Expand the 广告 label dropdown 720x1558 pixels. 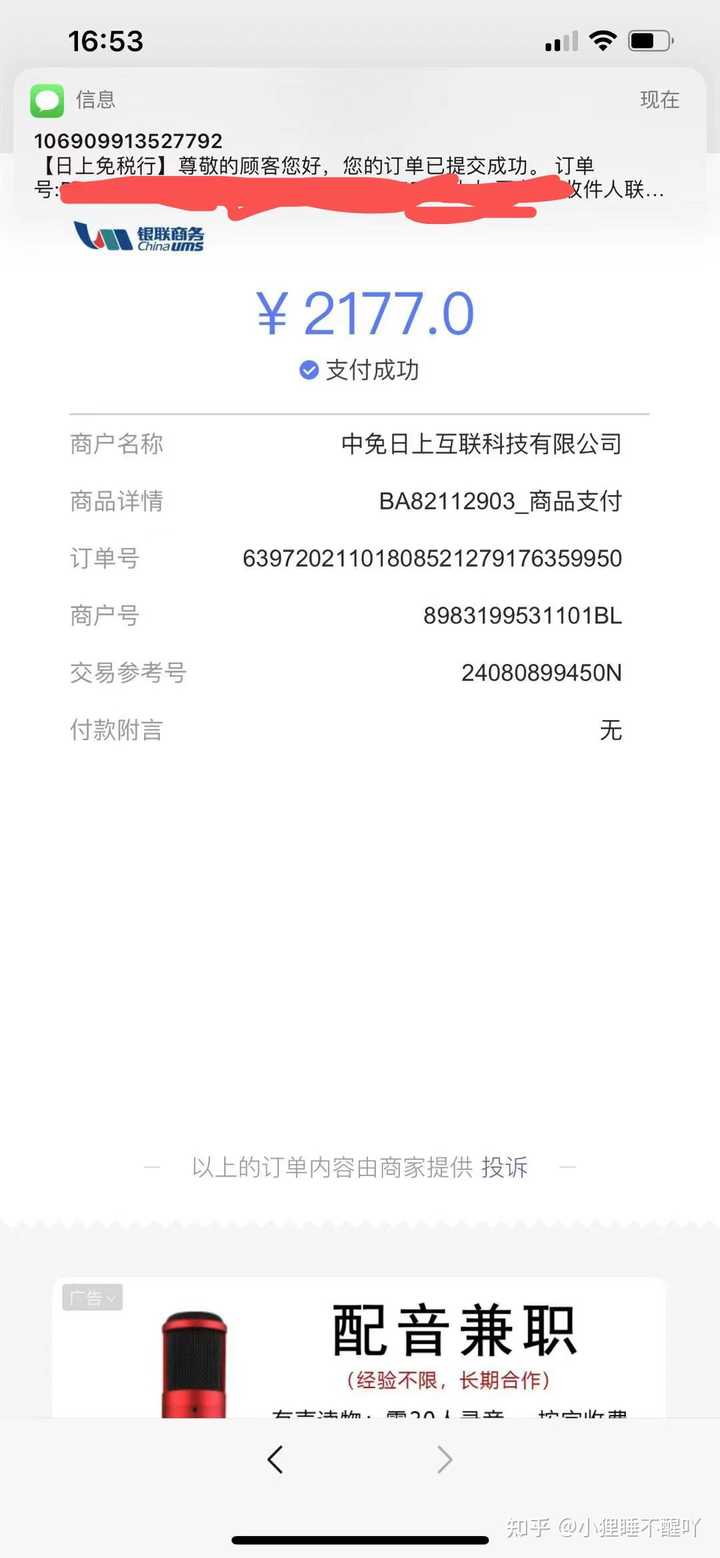click(x=92, y=1298)
